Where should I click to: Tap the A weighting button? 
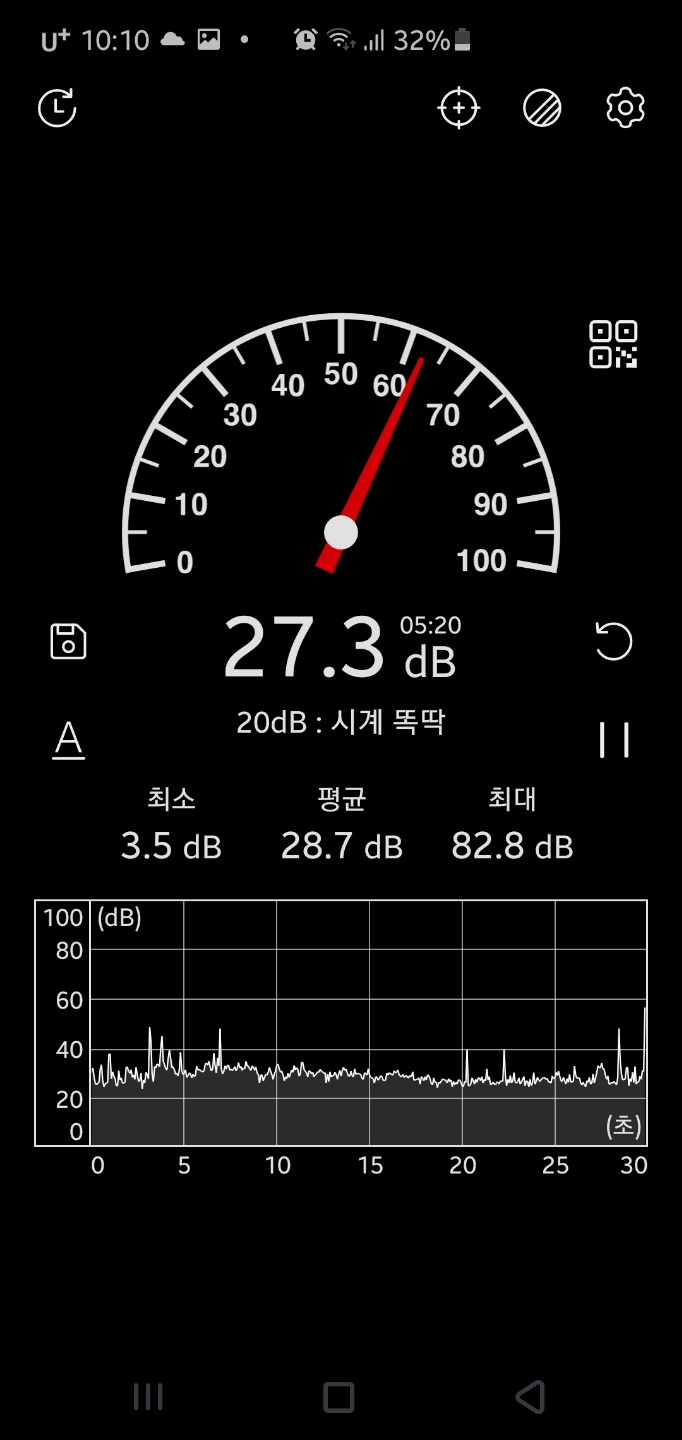coord(68,740)
